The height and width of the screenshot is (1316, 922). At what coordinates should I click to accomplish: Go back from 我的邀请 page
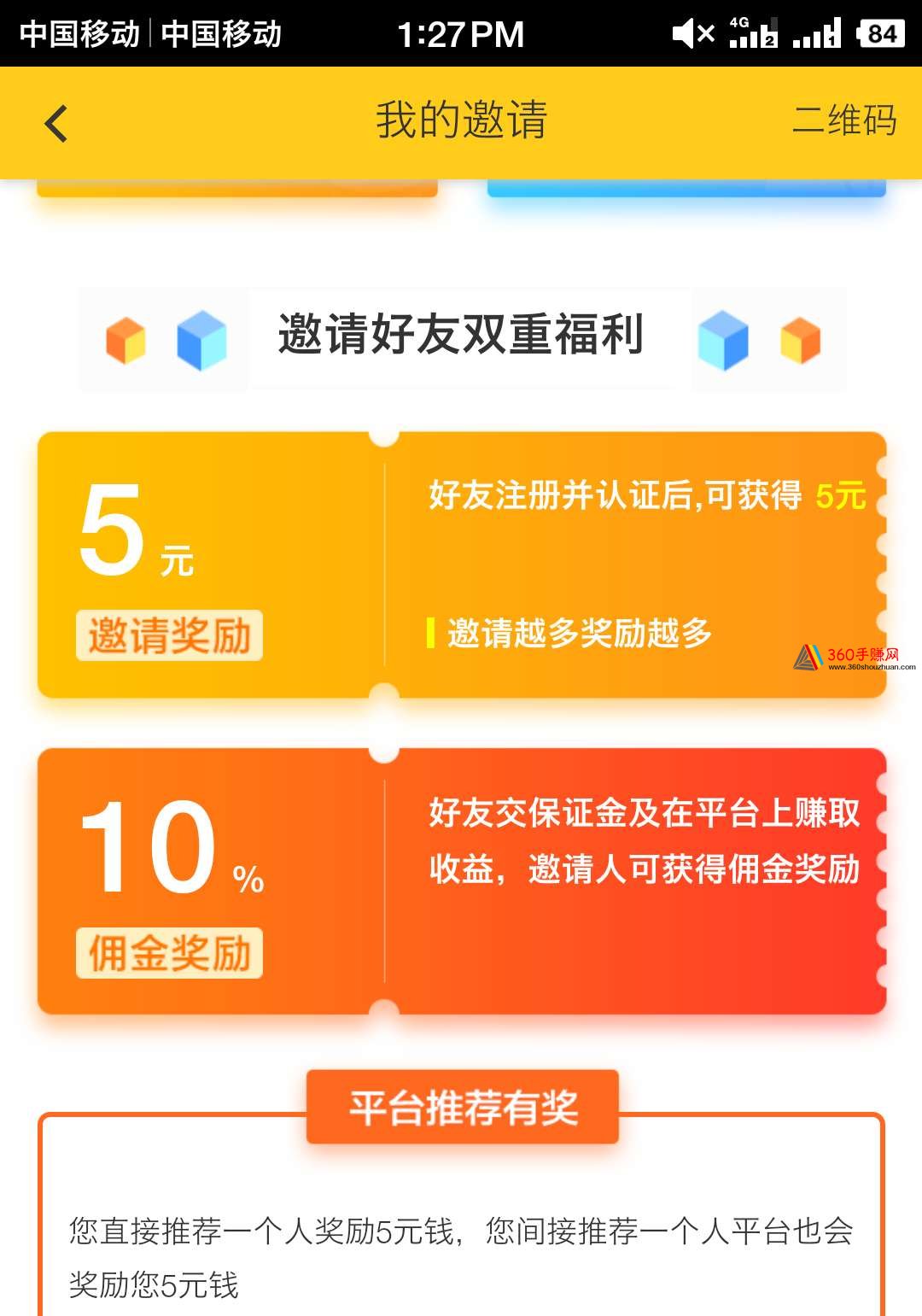point(56,123)
